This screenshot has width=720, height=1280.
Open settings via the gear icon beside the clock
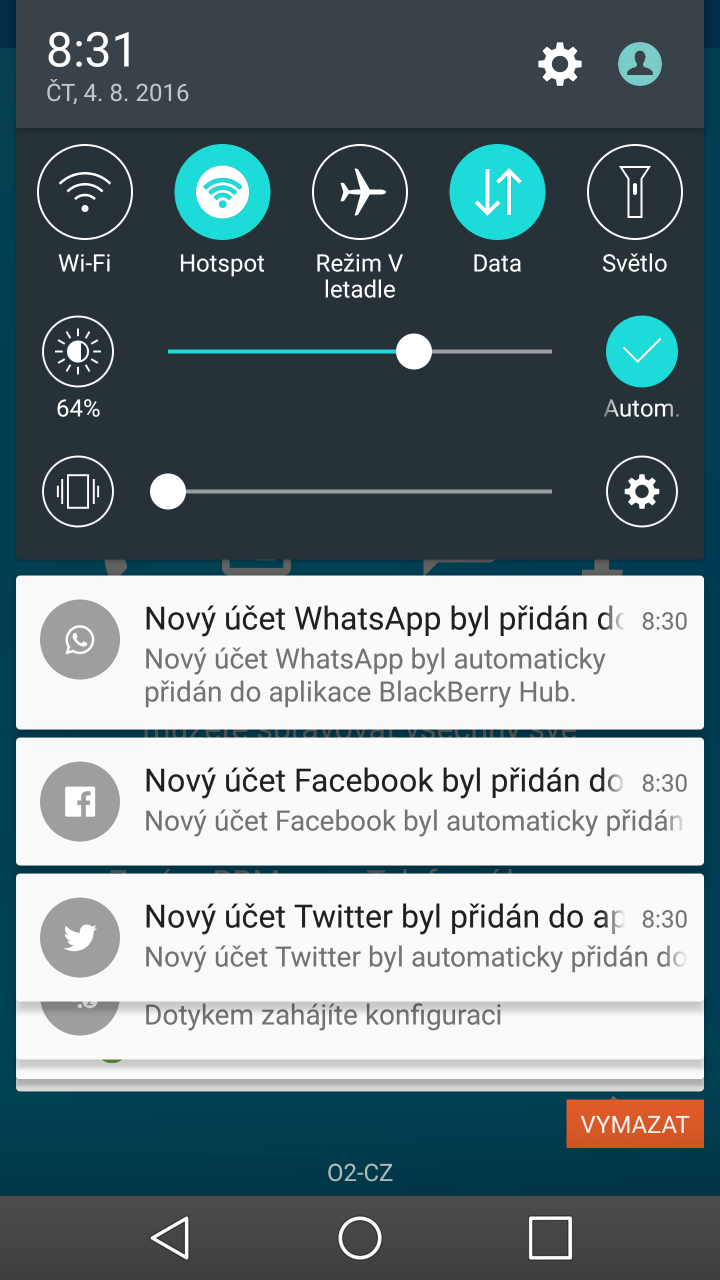pos(560,65)
